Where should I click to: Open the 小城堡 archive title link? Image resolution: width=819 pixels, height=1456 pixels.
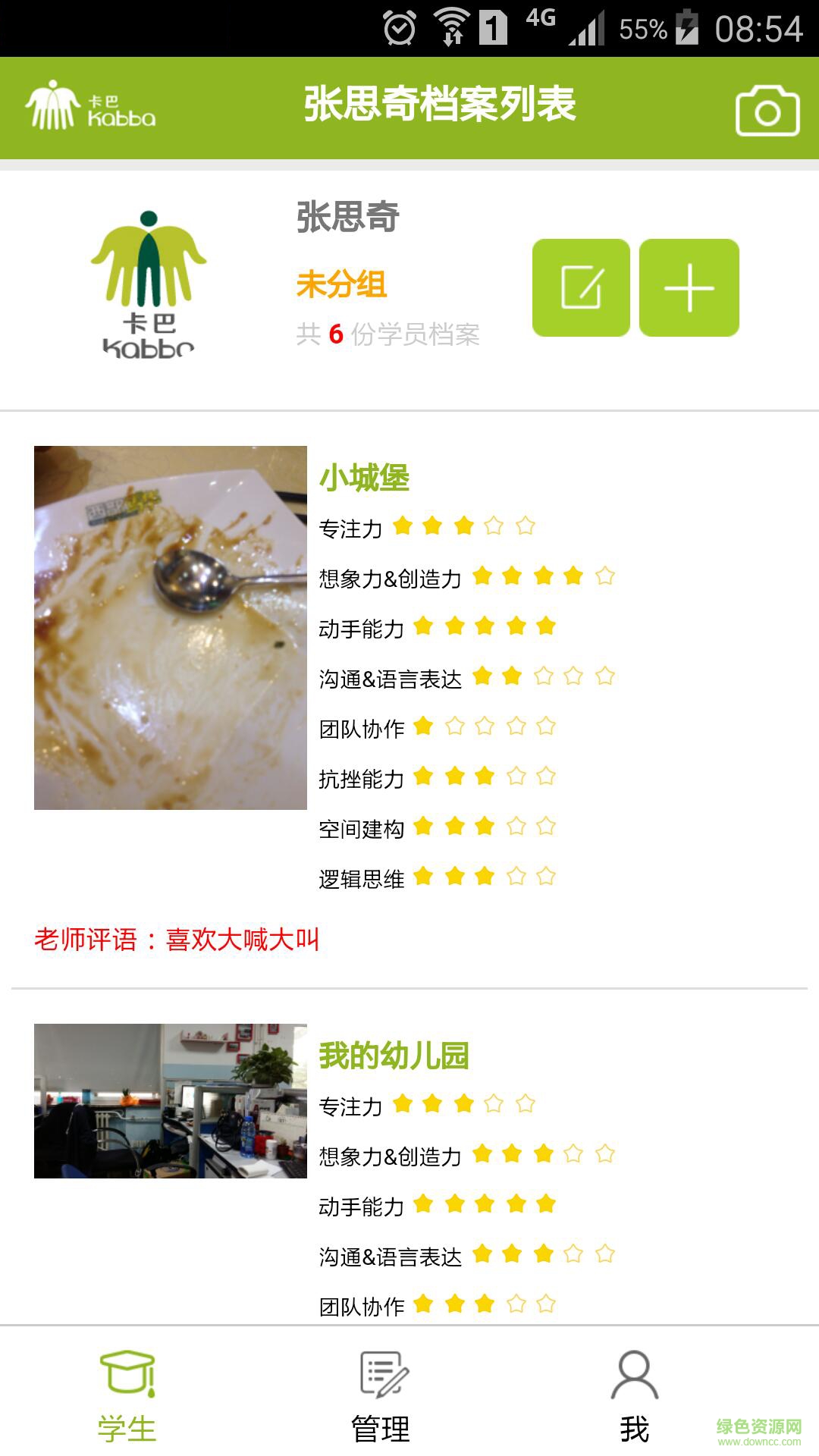click(x=362, y=478)
